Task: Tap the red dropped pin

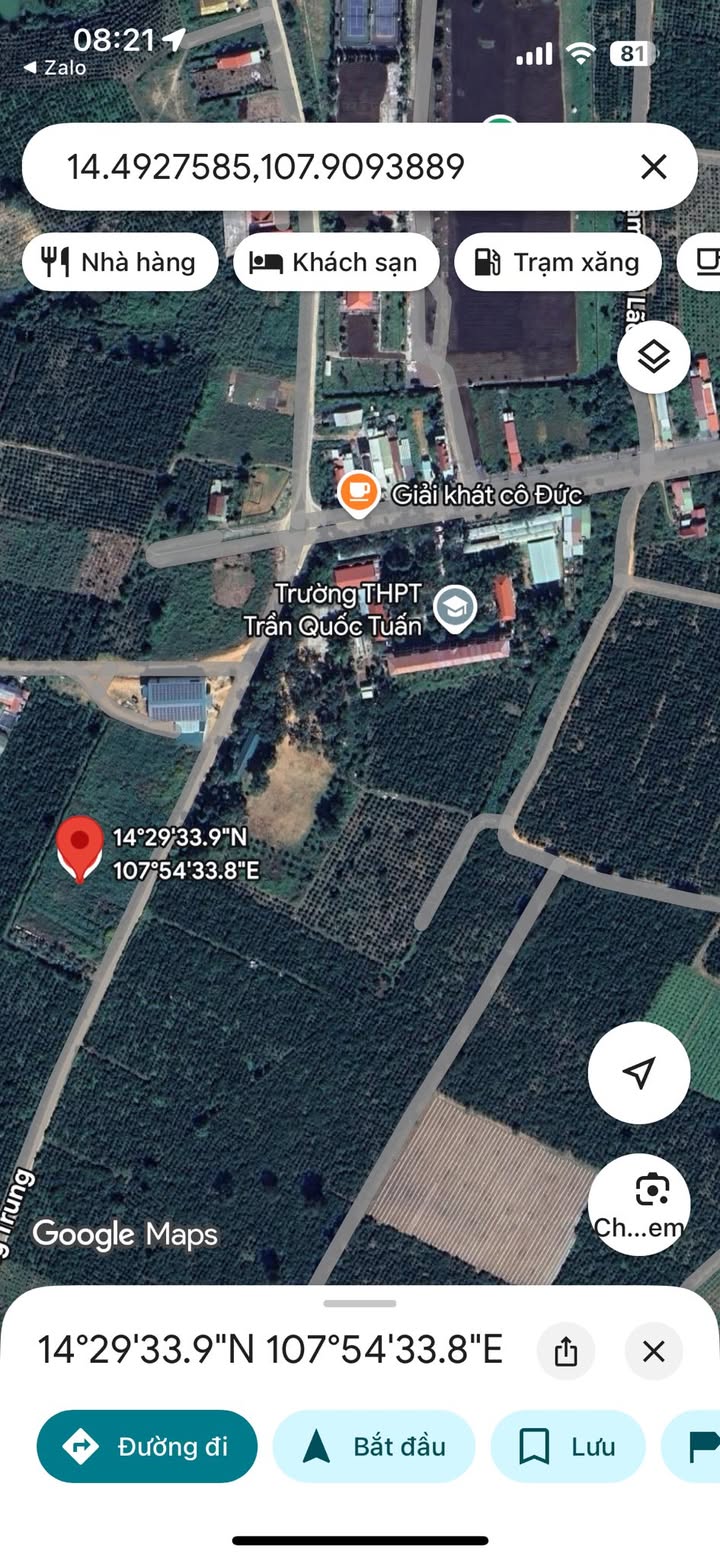Action: [80, 847]
